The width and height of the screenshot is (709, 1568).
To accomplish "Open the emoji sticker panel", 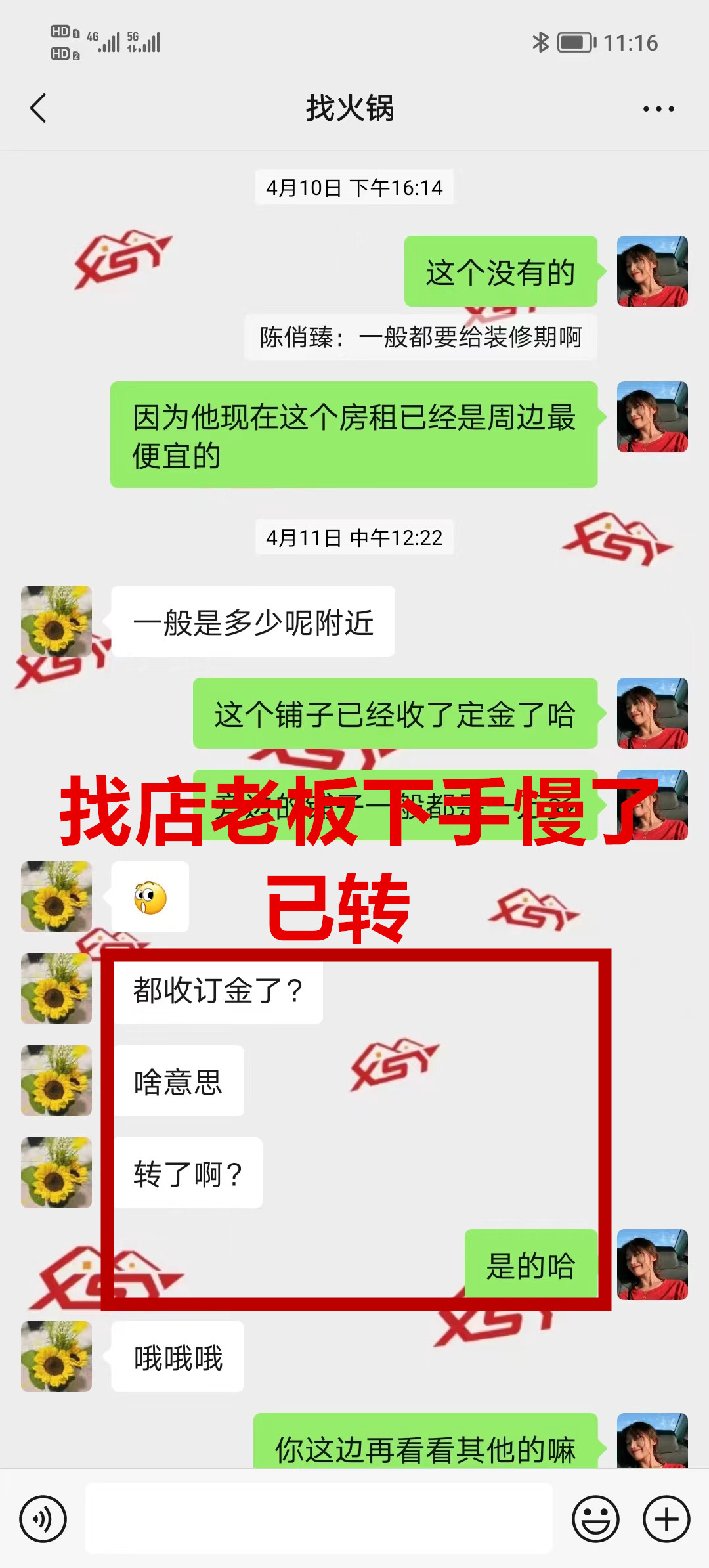I will (595, 1519).
